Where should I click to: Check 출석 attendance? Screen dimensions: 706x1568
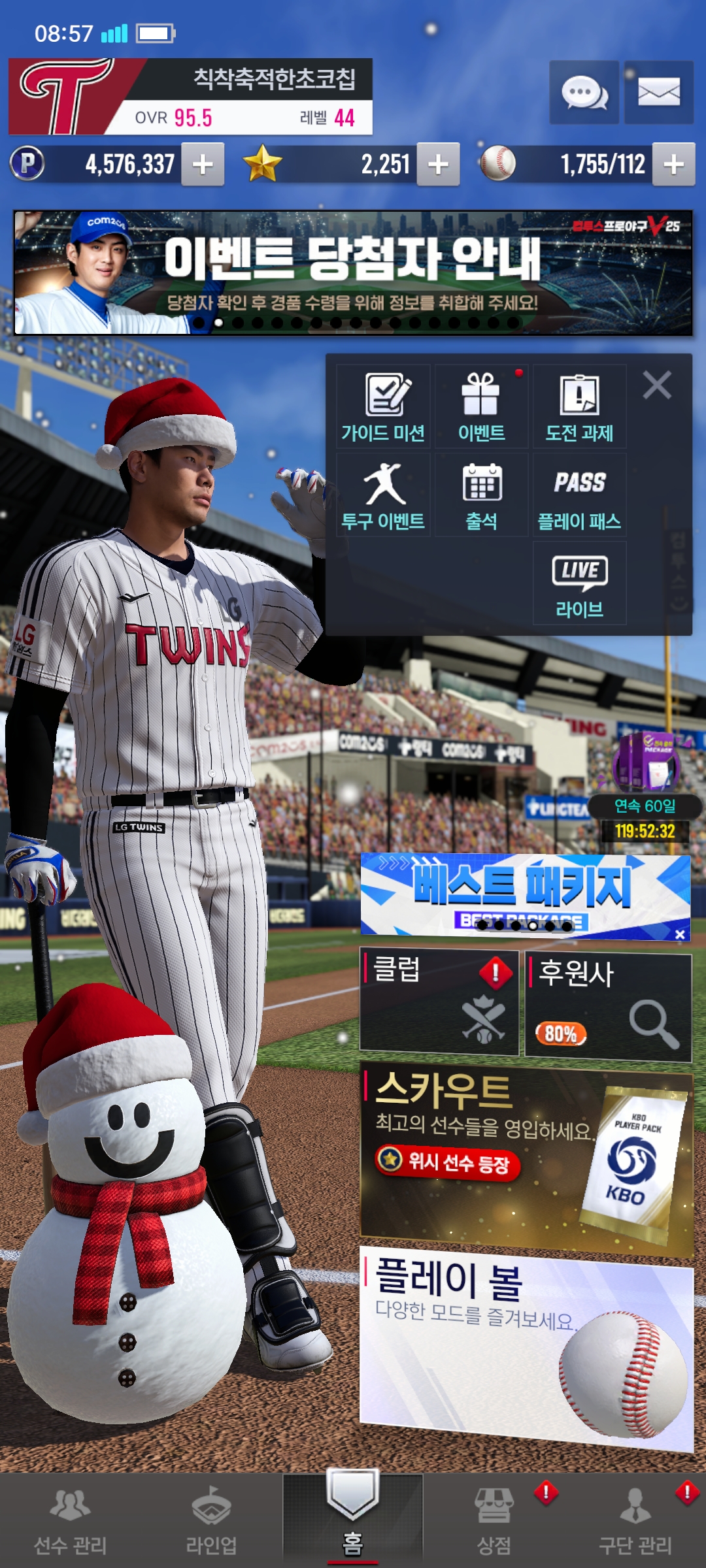(x=481, y=495)
